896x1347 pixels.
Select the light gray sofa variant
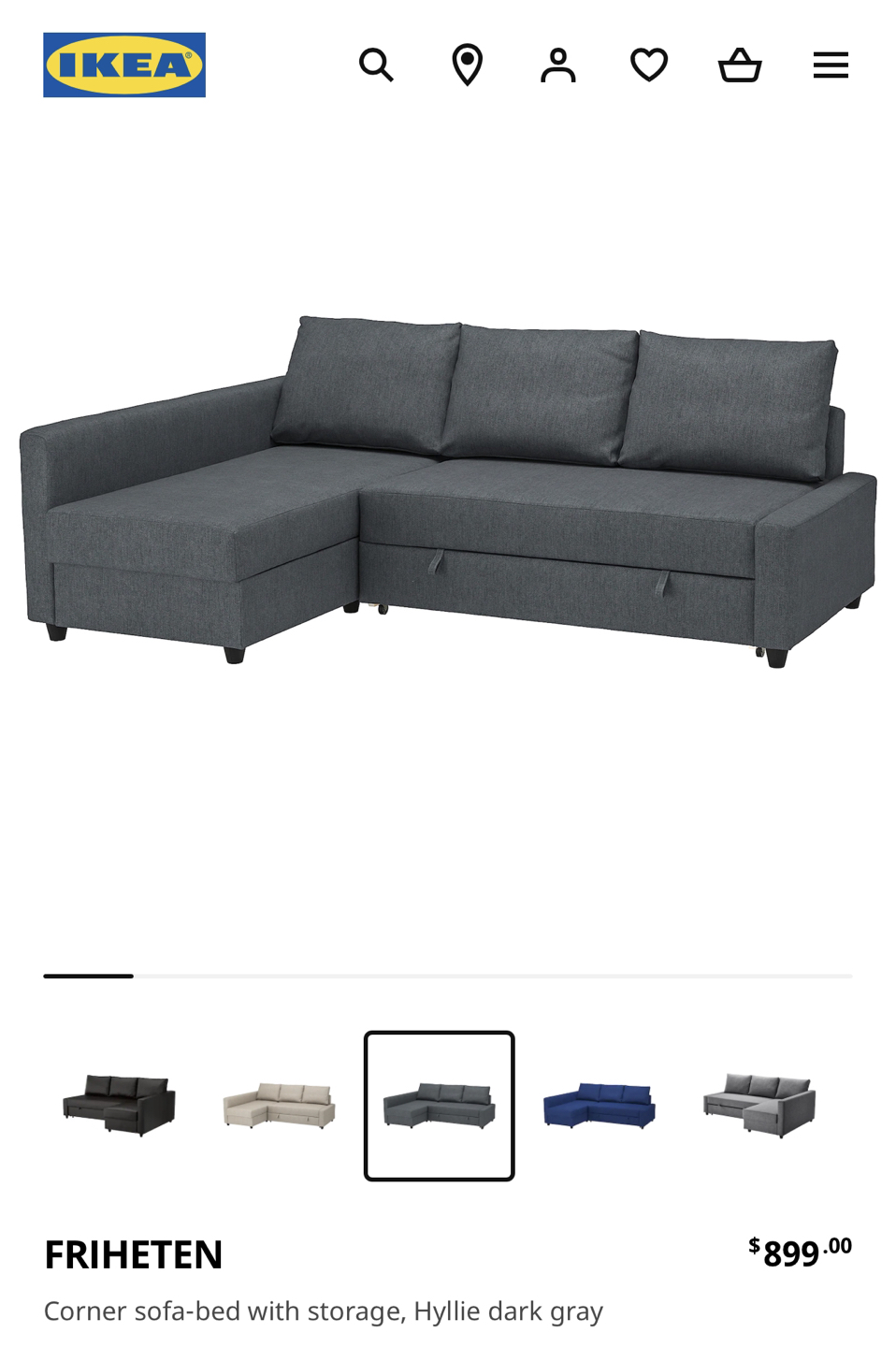(x=759, y=1106)
